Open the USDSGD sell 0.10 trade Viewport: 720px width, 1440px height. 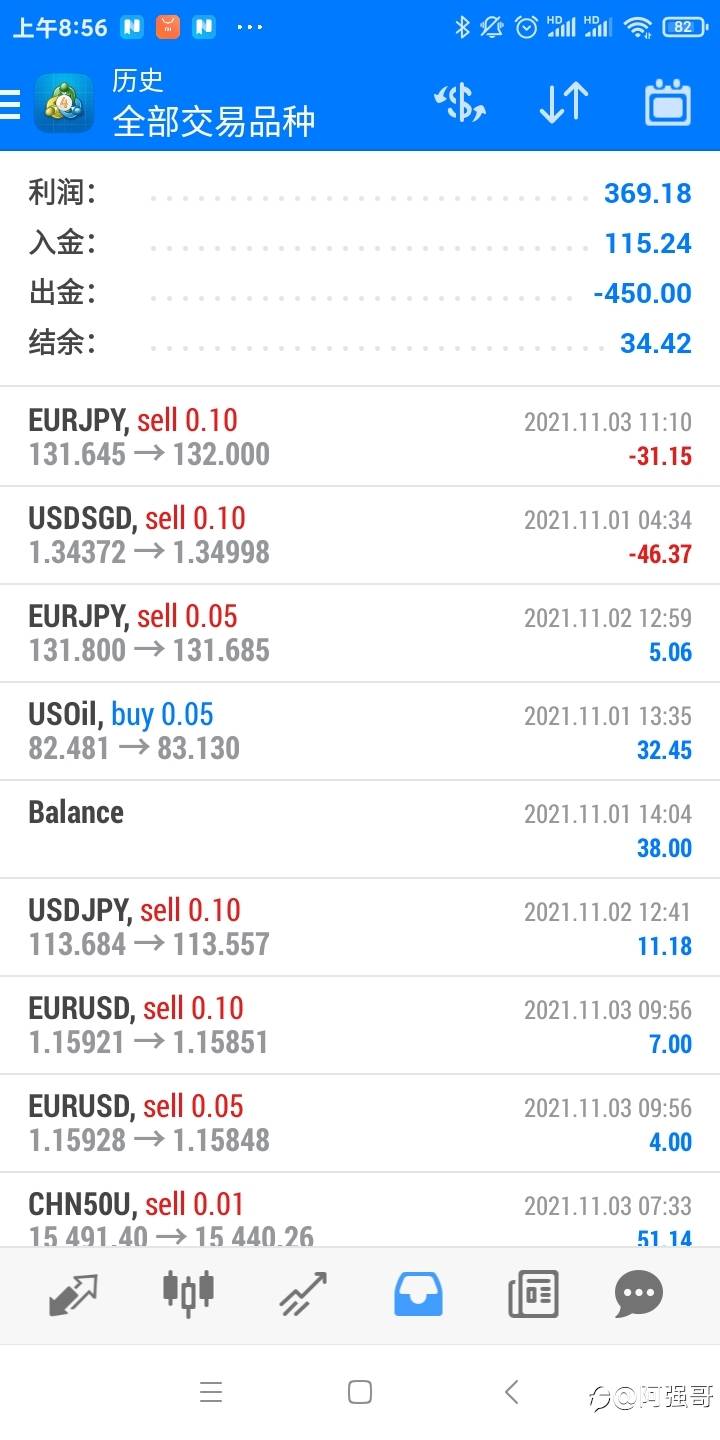[360, 536]
